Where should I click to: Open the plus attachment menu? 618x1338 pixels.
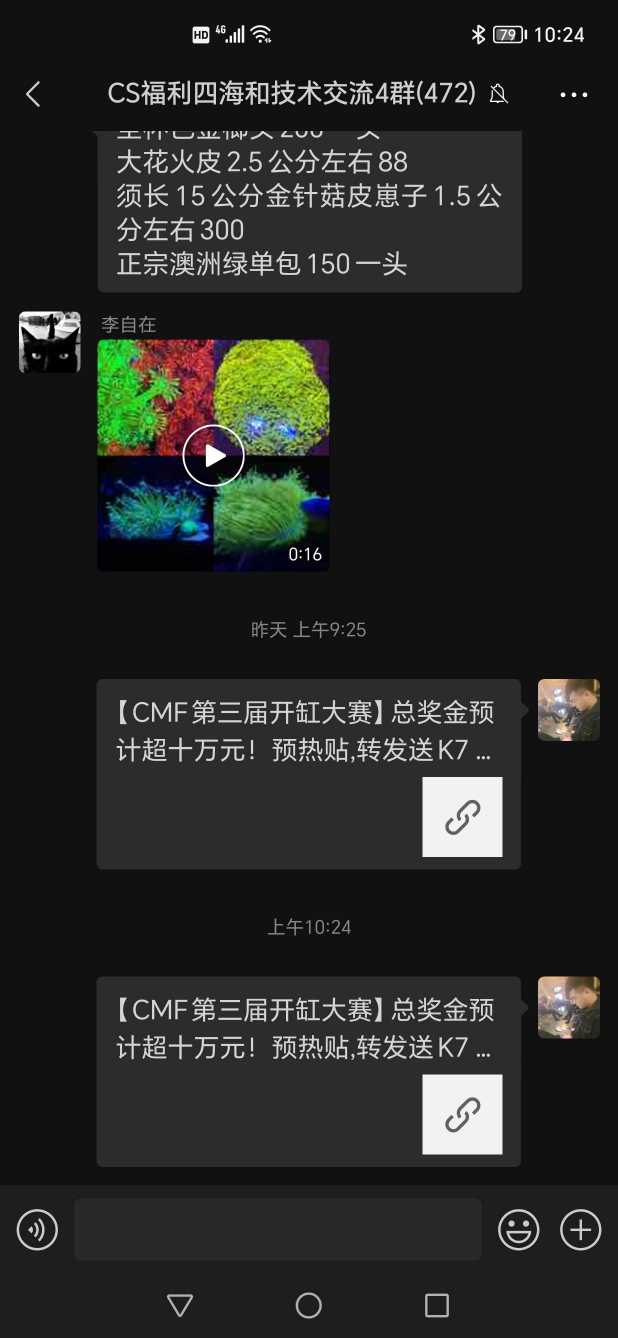[580, 1229]
